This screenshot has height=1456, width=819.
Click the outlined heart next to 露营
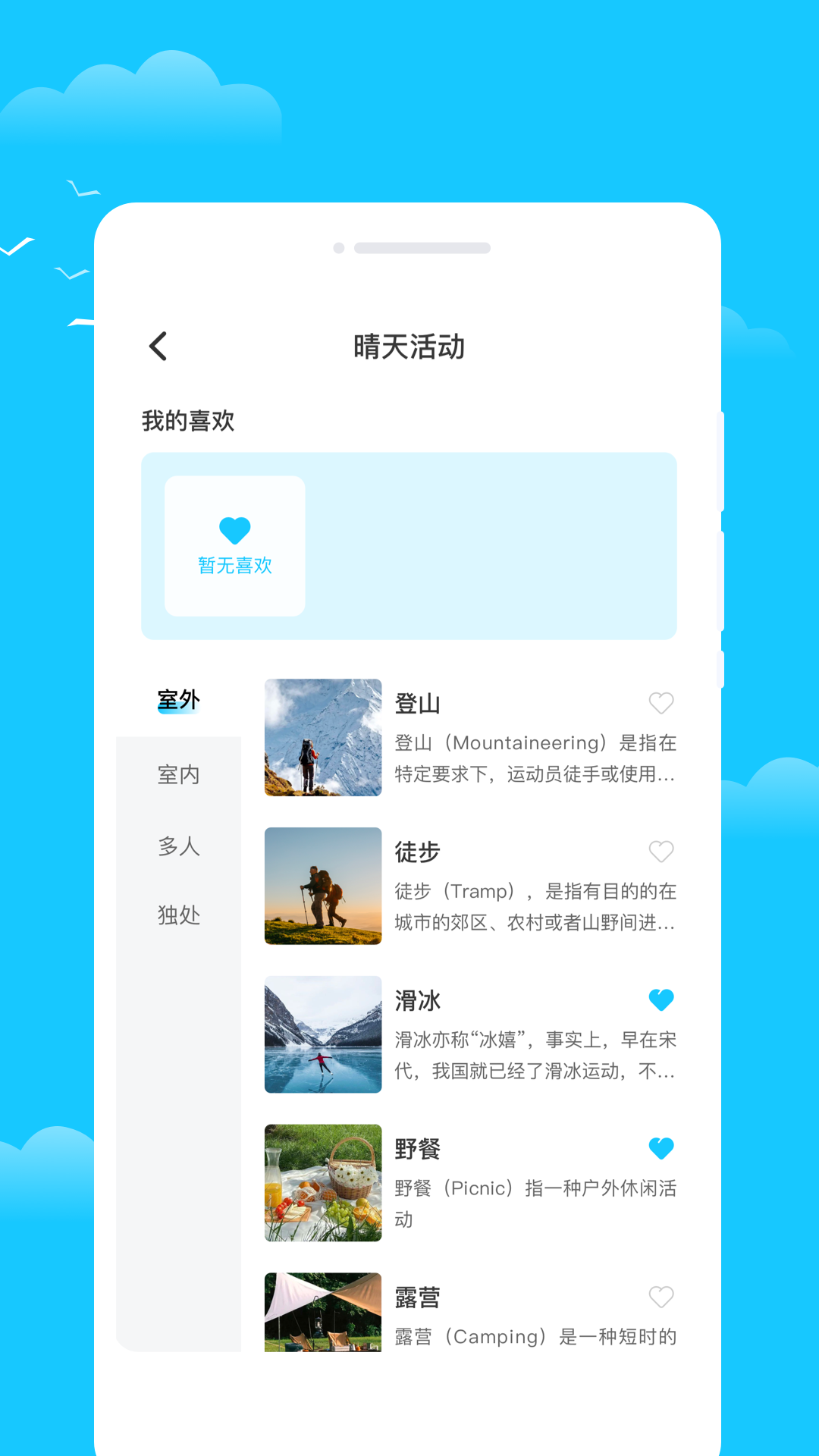(661, 1297)
